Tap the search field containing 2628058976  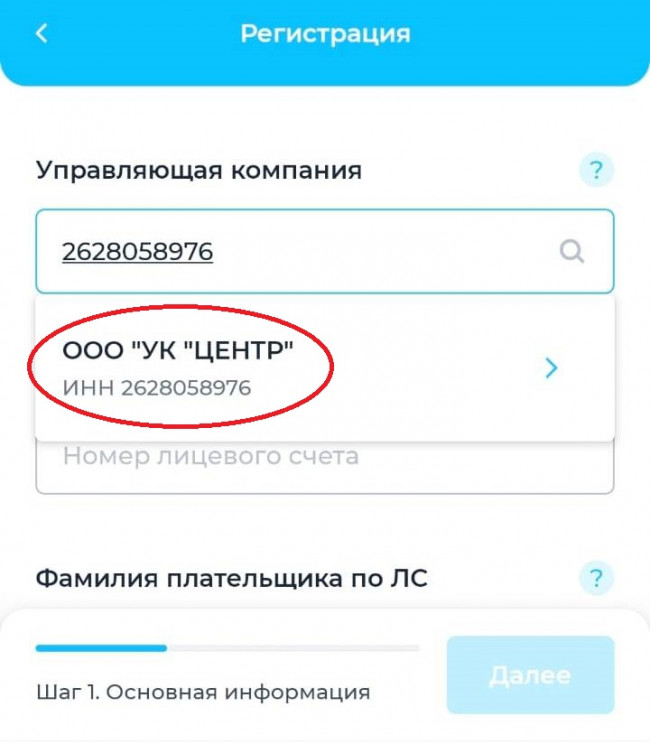[300, 251]
